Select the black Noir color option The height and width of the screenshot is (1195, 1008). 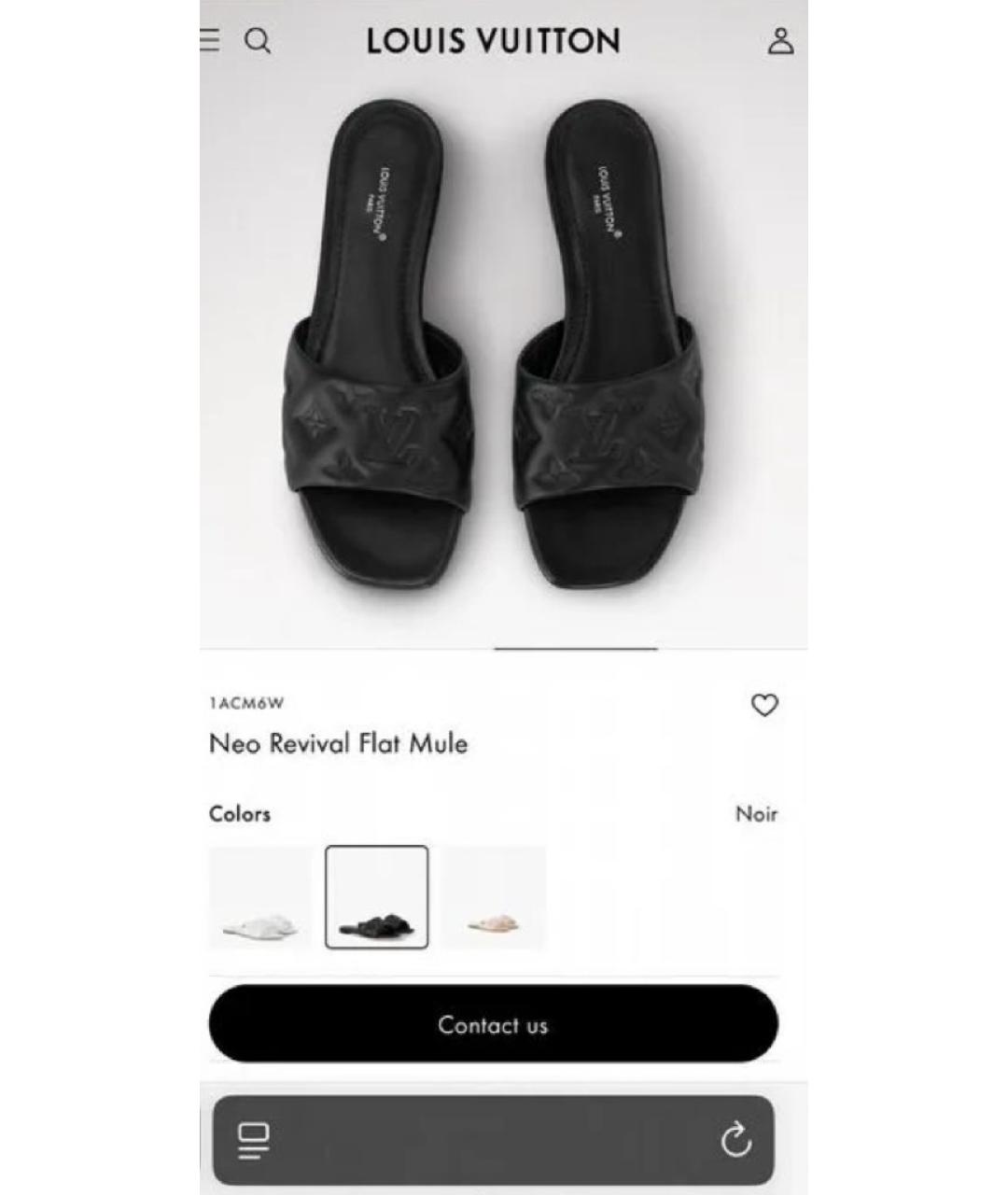tap(377, 897)
